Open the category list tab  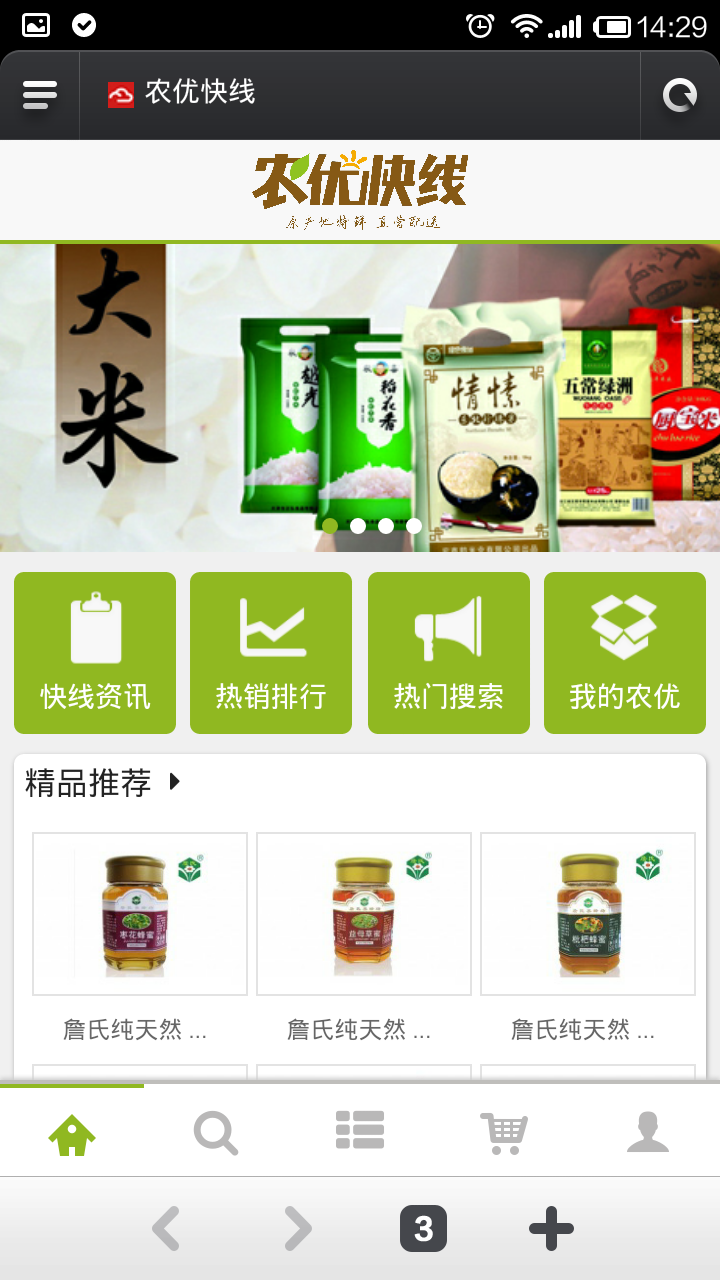pos(360,1131)
